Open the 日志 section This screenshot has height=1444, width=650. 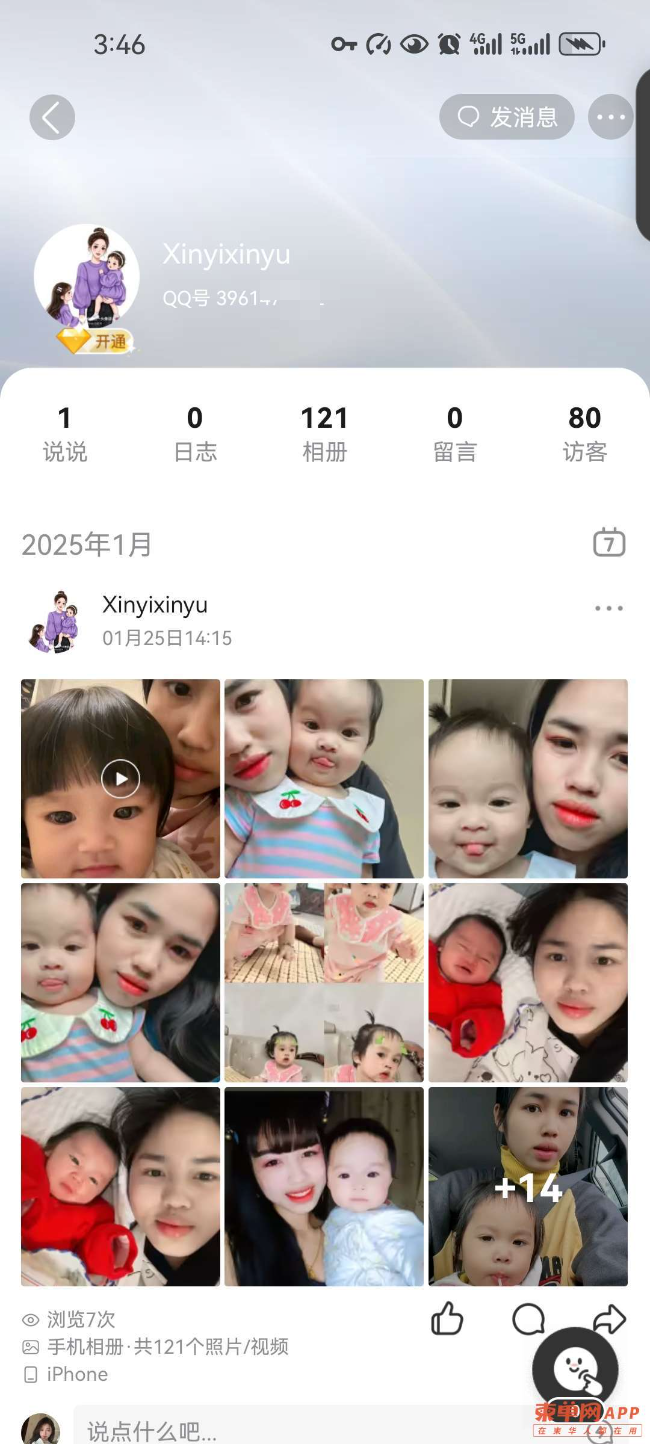coord(195,434)
